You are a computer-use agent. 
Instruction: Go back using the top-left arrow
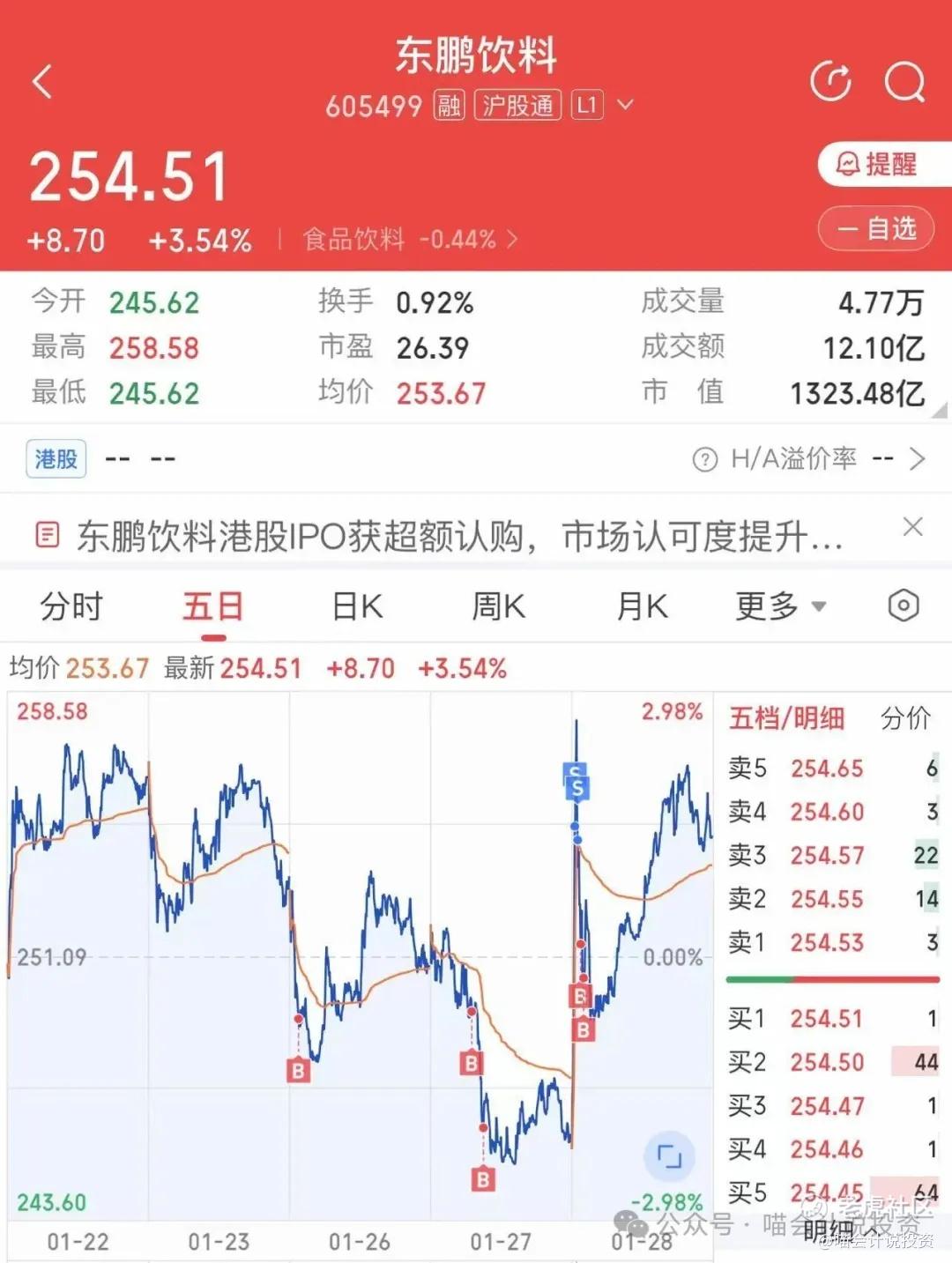[x=42, y=82]
